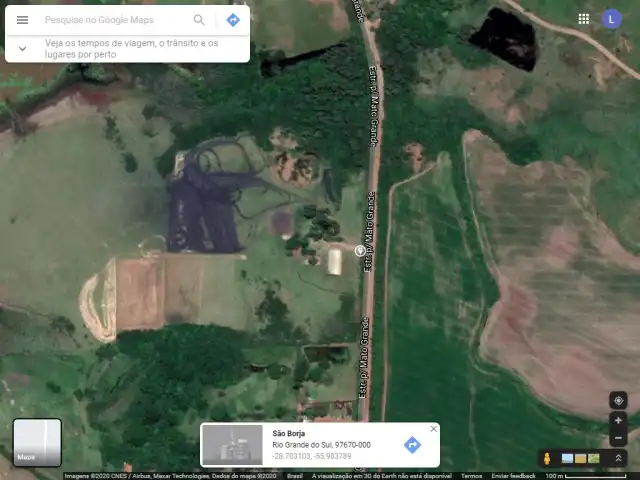Open the Enviar feedback link
Image resolution: width=640 pixels, height=480 pixels.
513,476
